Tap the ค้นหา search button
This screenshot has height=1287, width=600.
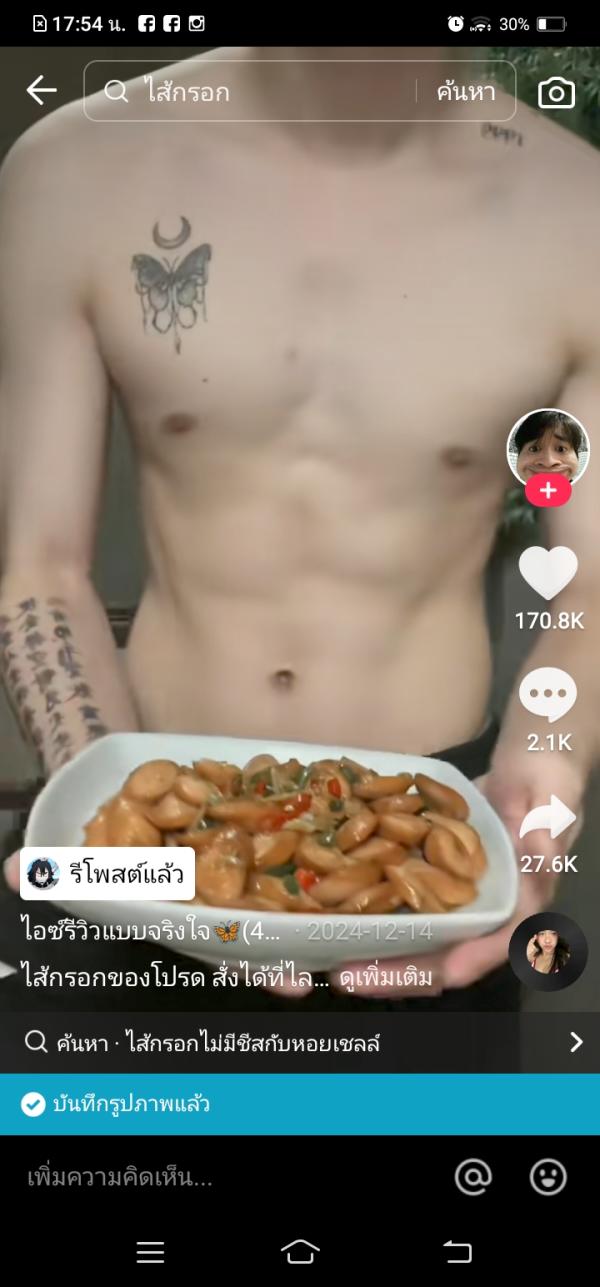click(466, 92)
